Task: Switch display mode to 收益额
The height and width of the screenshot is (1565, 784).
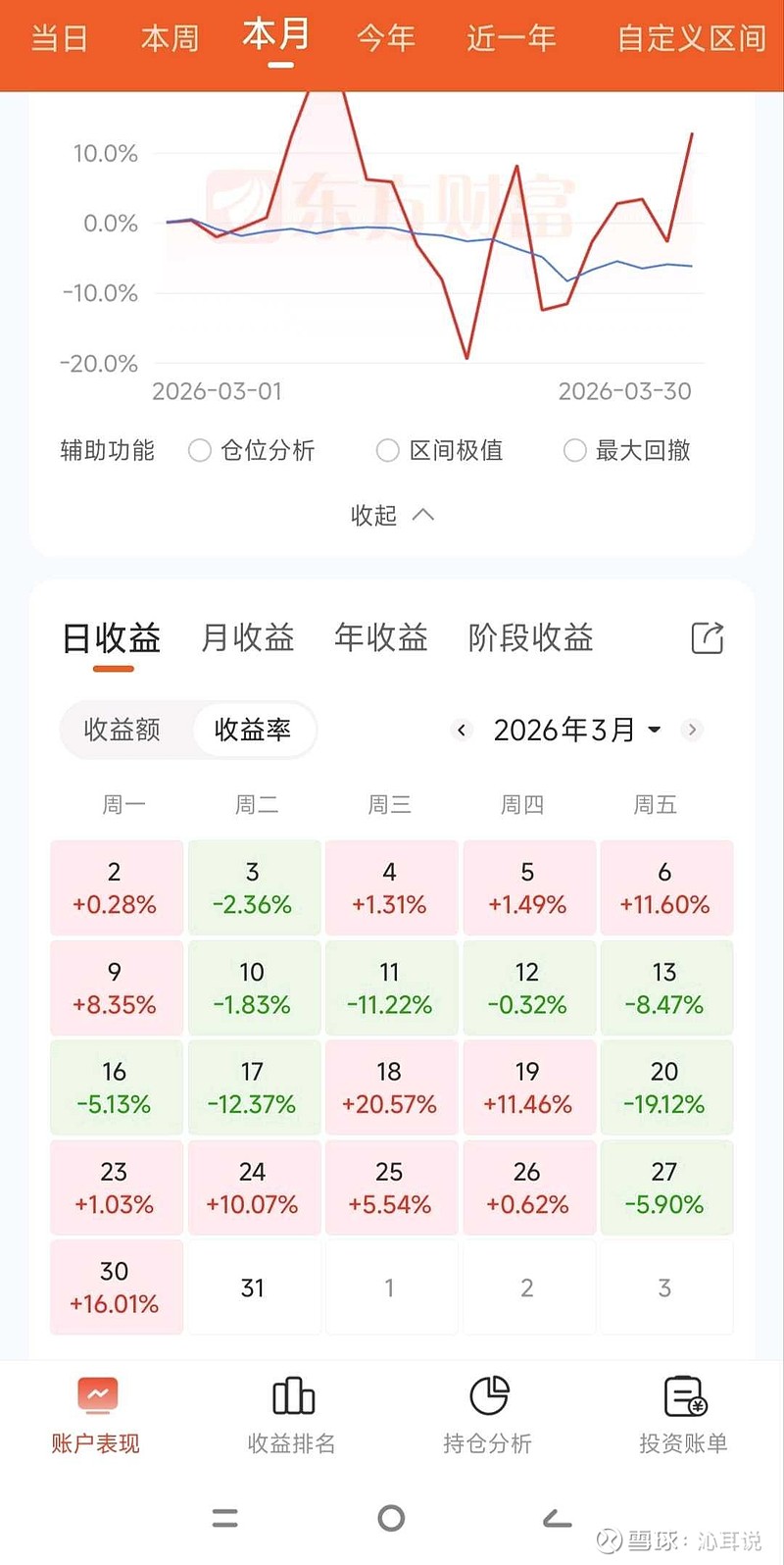Action: [124, 730]
